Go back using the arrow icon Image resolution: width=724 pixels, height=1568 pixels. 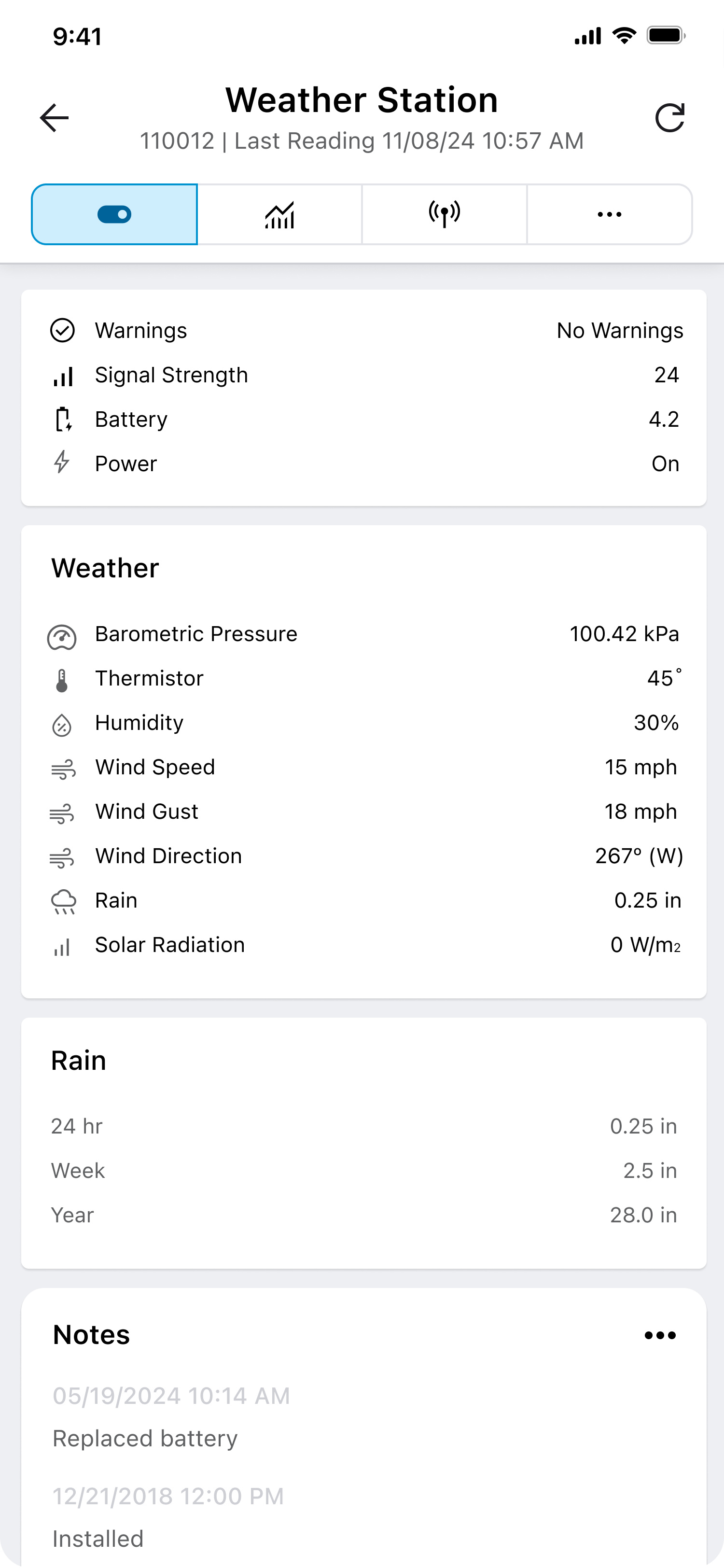pos(54,117)
